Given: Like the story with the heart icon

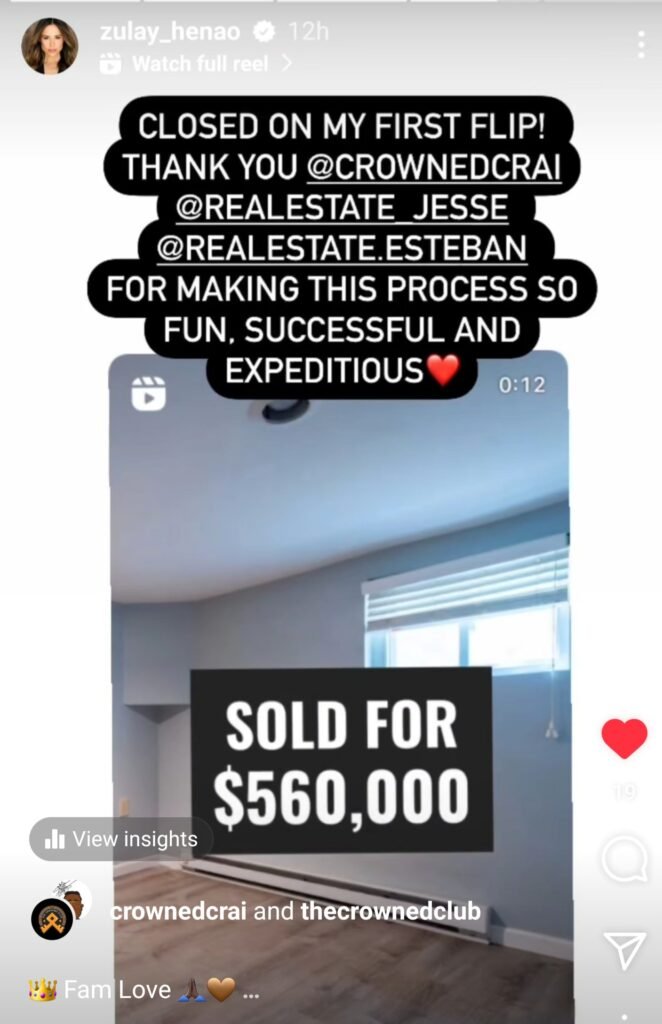Looking at the screenshot, I should coord(624,739).
